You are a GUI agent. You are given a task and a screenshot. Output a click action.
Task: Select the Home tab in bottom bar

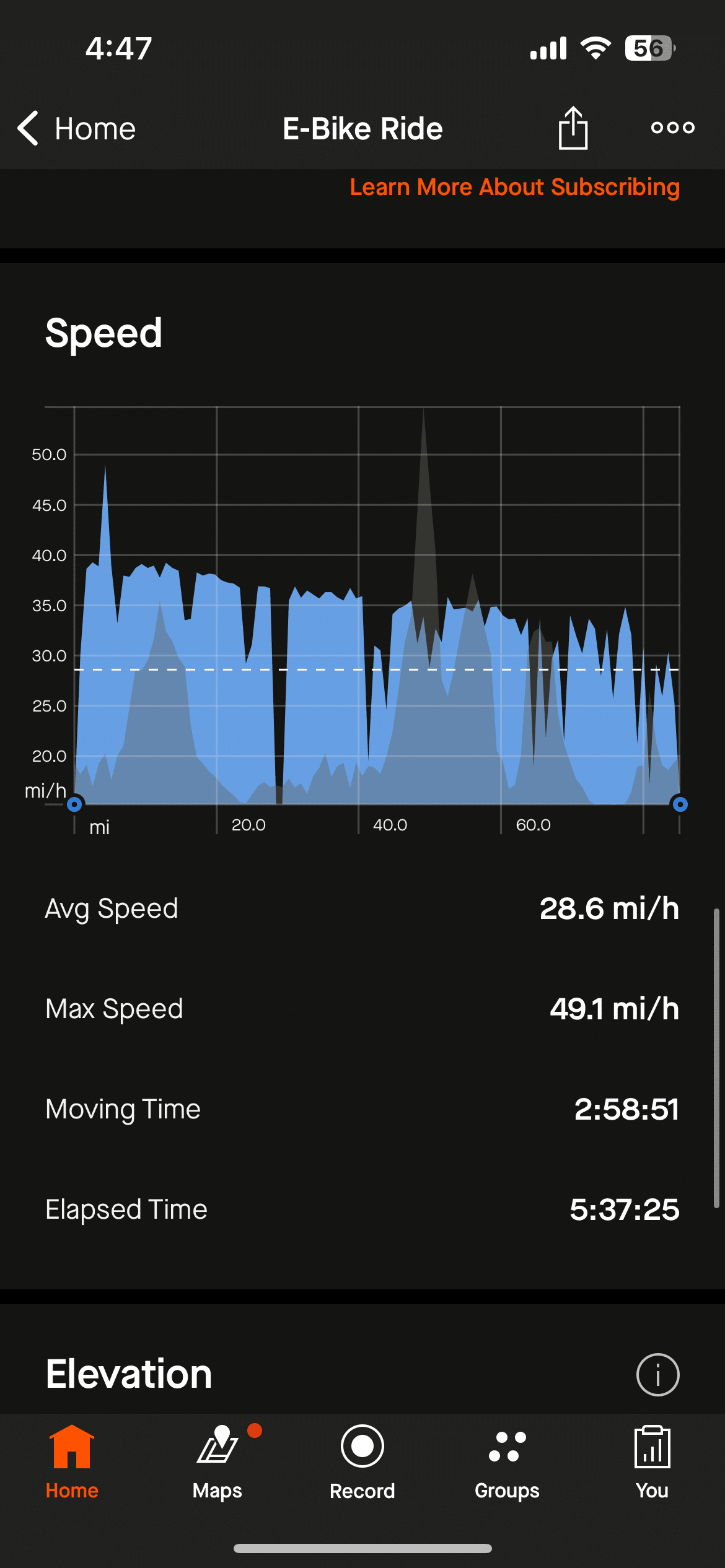pyautogui.click(x=72, y=1461)
